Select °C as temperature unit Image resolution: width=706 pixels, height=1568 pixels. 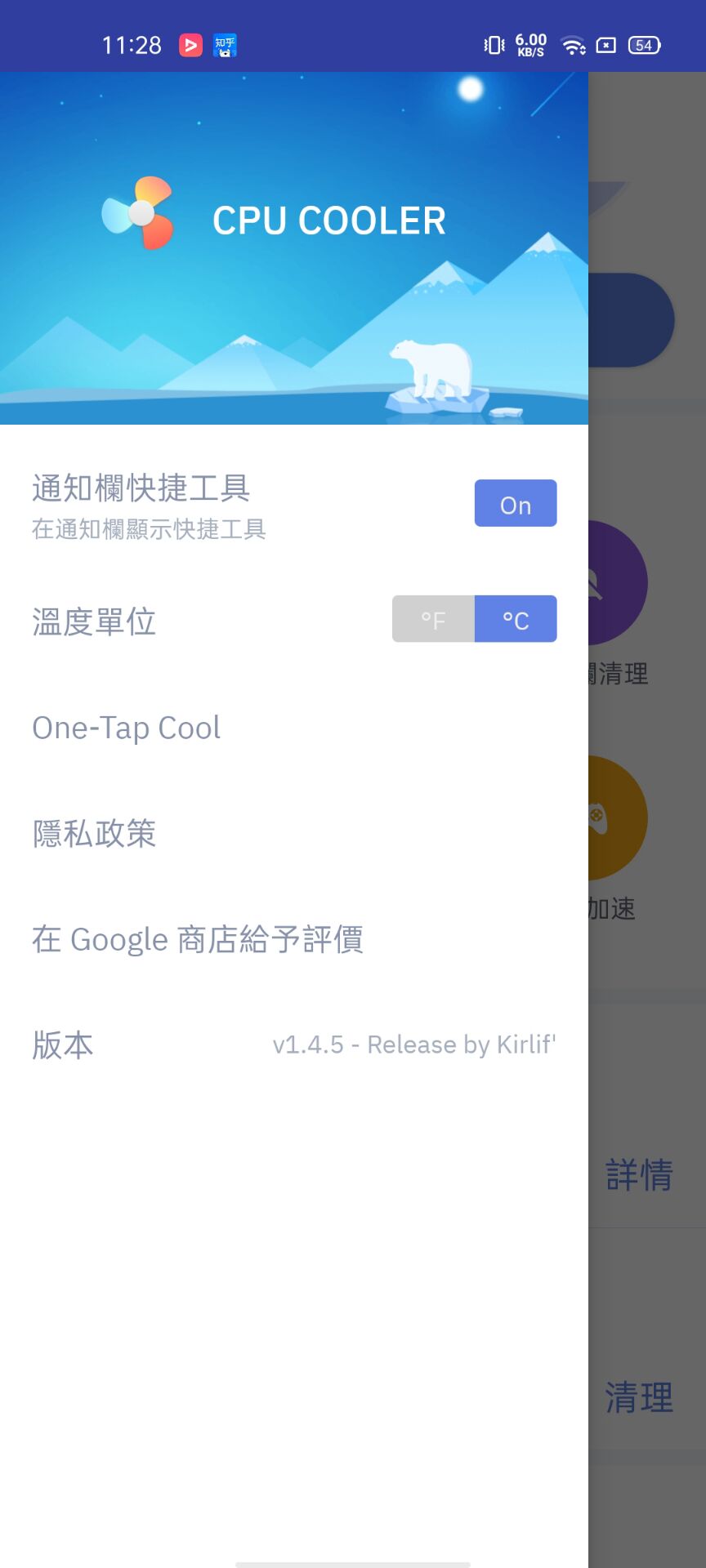coord(516,619)
